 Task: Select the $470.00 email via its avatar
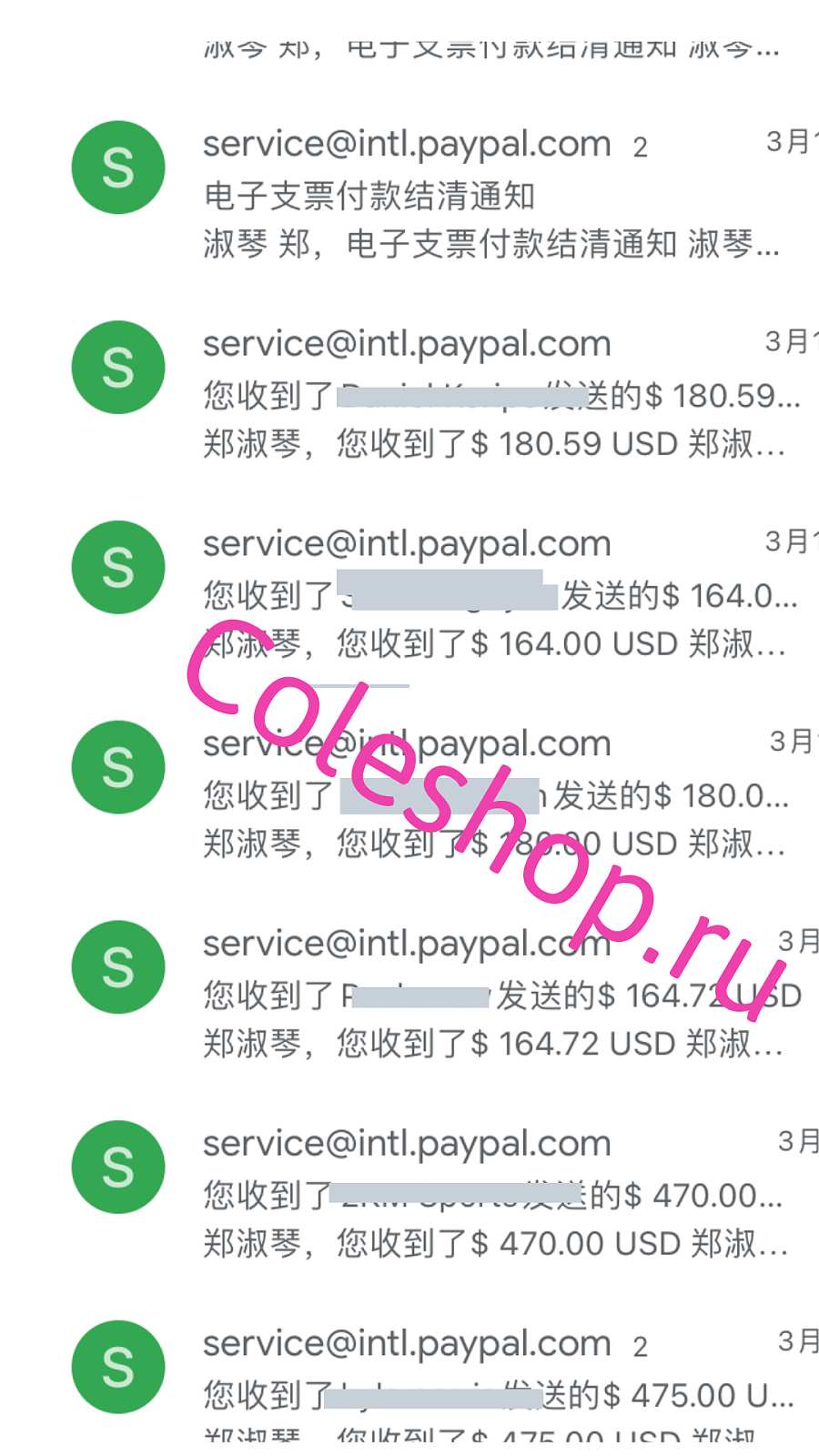tap(118, 1167)
